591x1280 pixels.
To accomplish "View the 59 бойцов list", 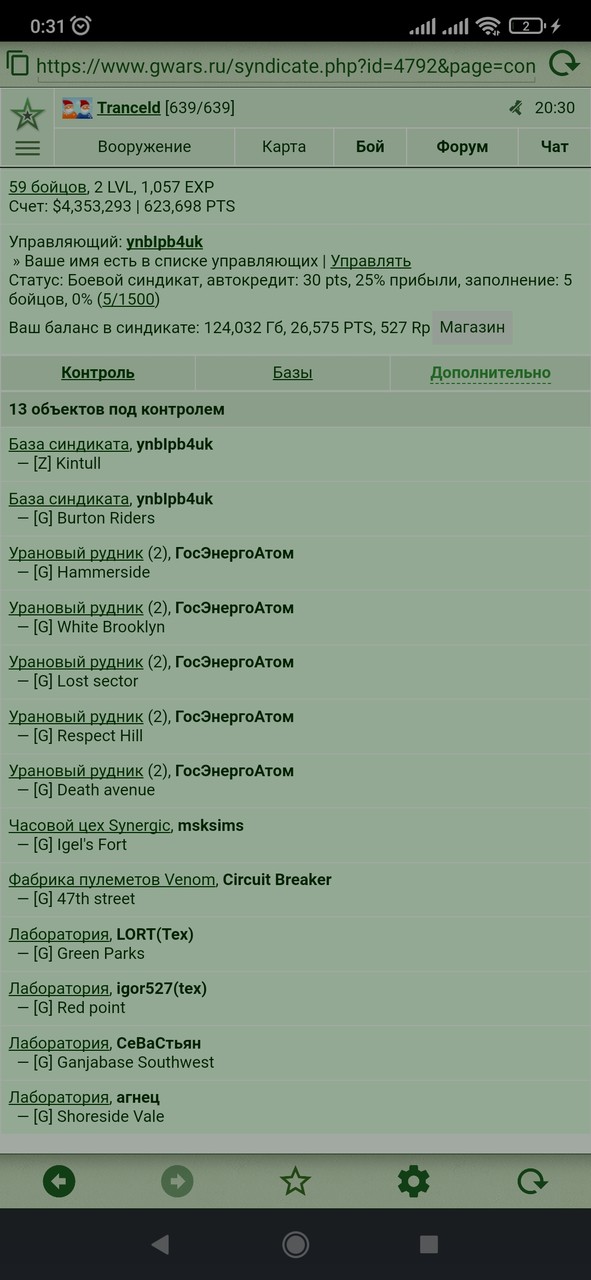I will (47, 187).
